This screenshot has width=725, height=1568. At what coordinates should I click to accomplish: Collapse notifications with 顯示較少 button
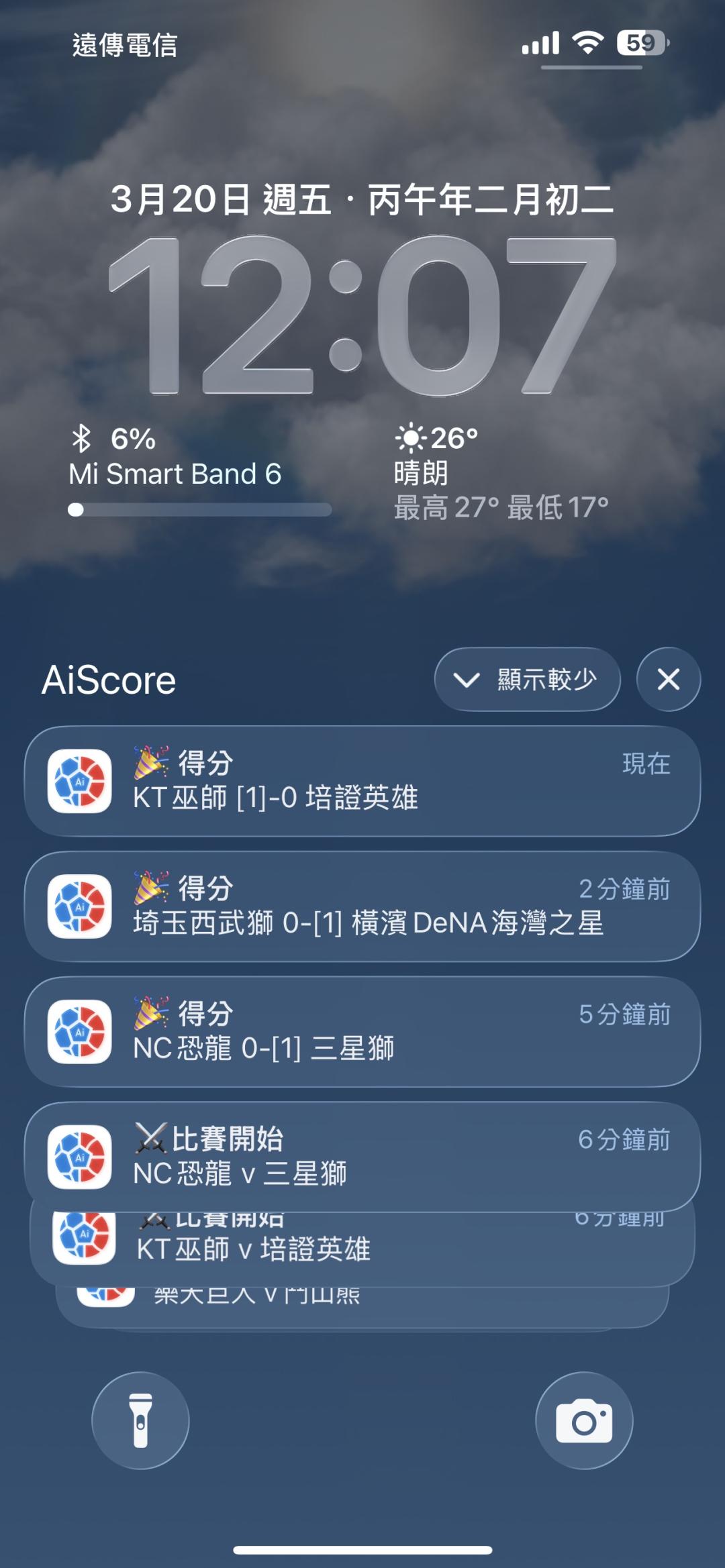tap(528, 679)
